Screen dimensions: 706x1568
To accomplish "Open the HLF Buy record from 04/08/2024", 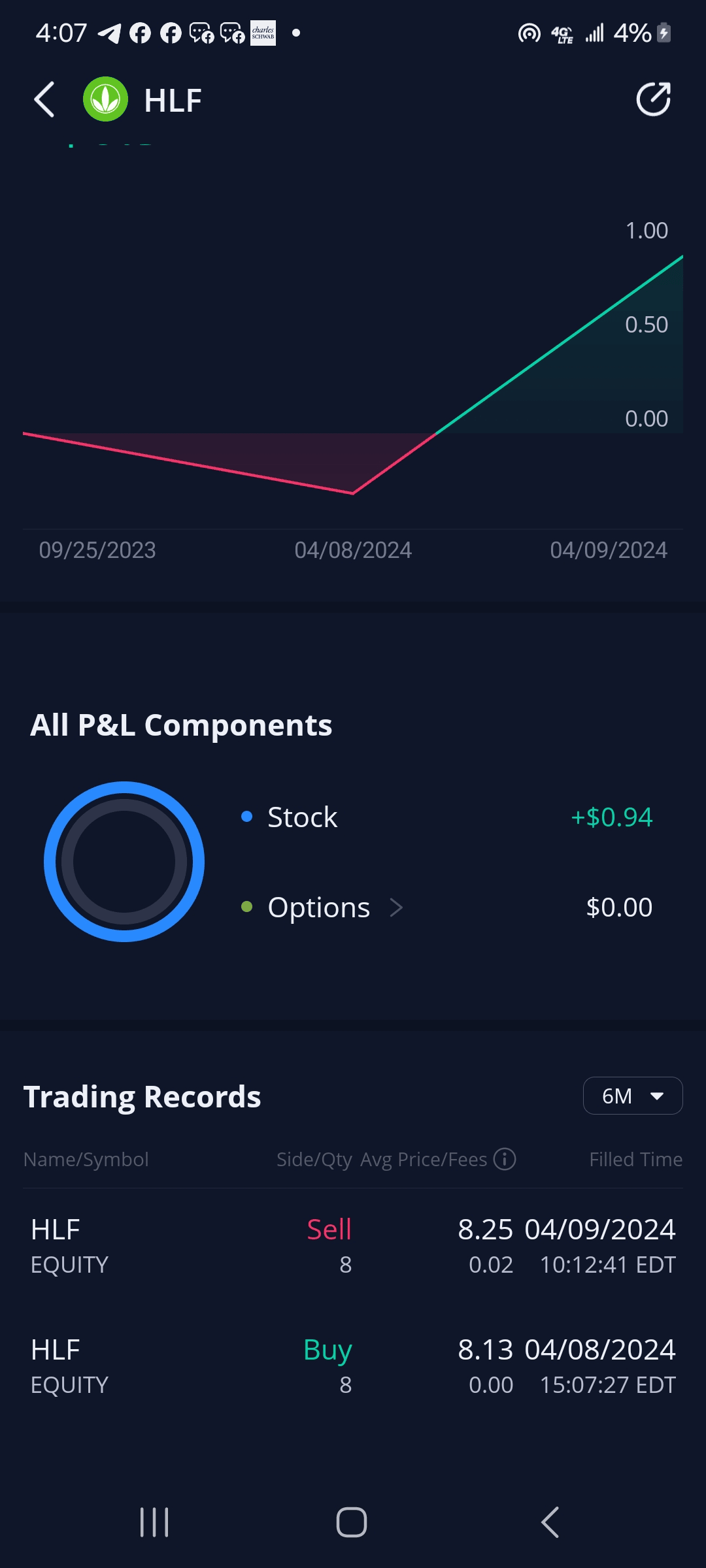I will click(353, 1367).
